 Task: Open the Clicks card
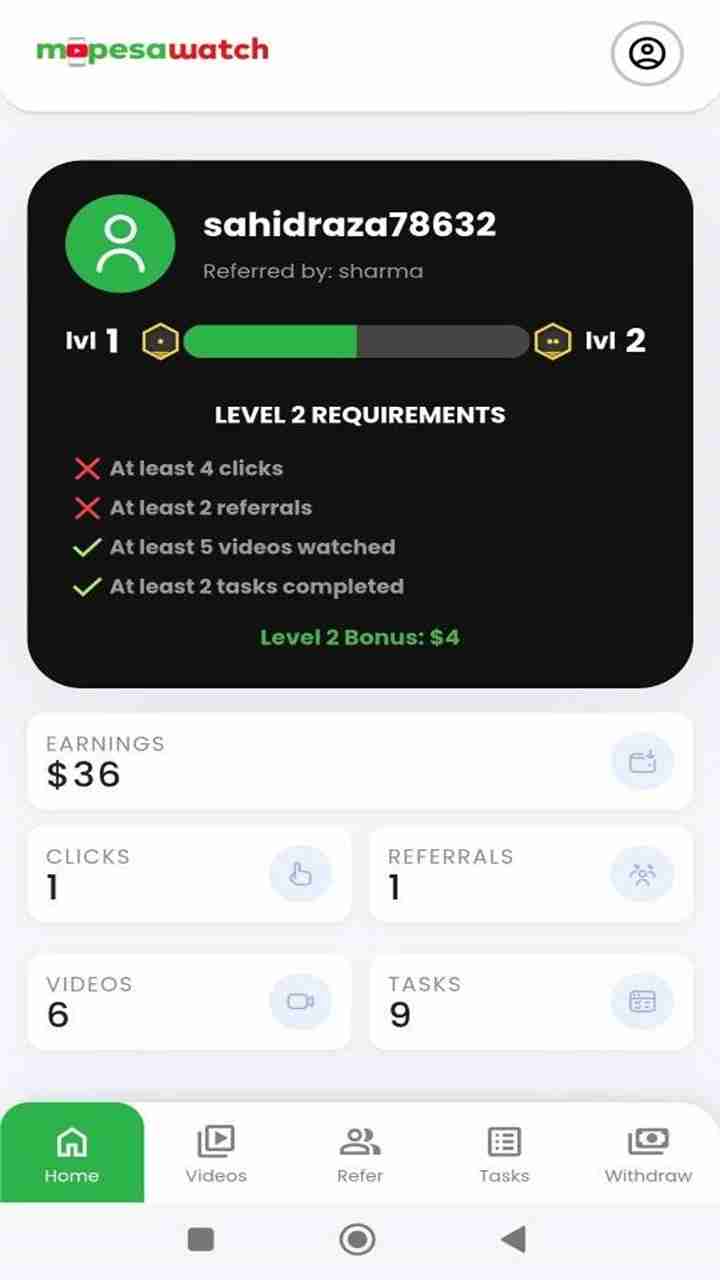[x=189, y=874]
